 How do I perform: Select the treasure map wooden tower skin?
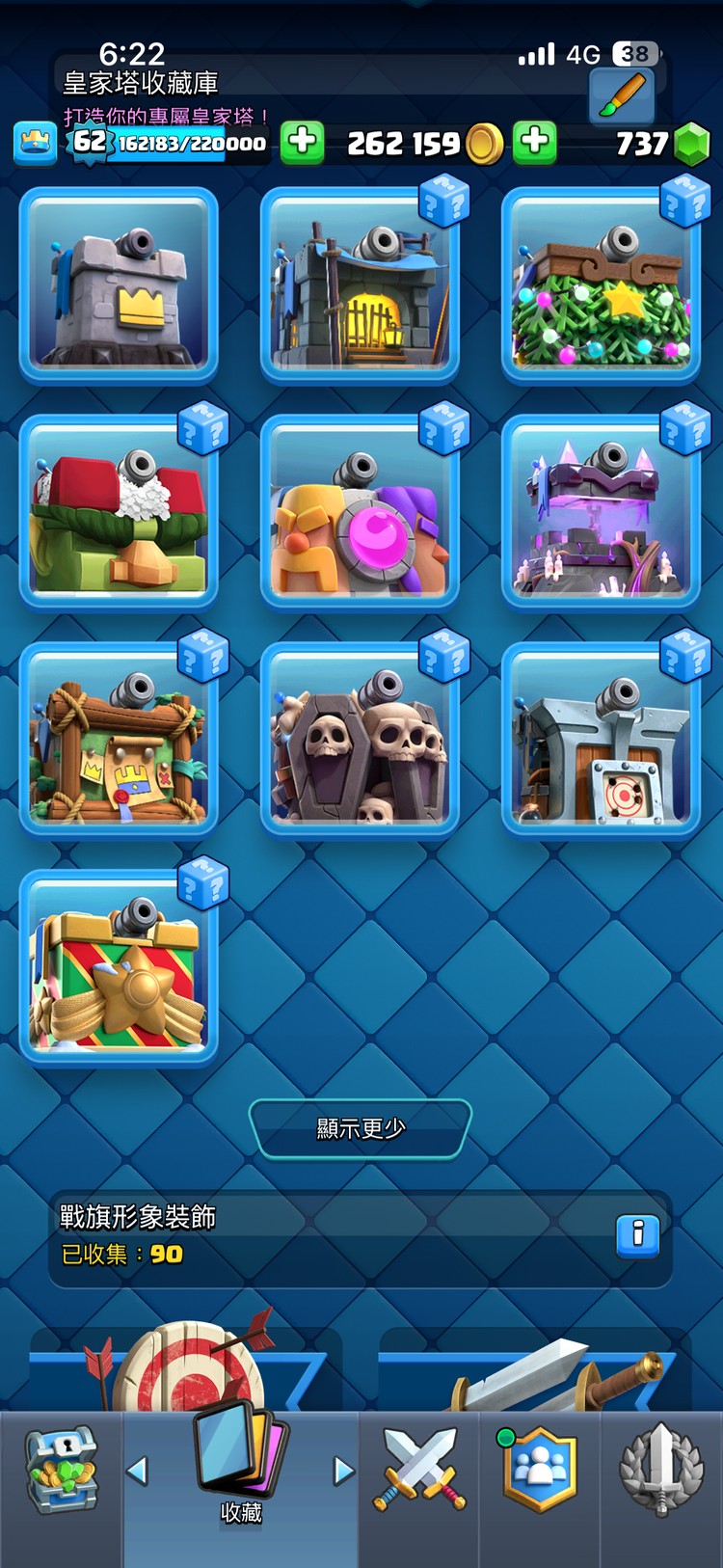[x=119, y=741]
